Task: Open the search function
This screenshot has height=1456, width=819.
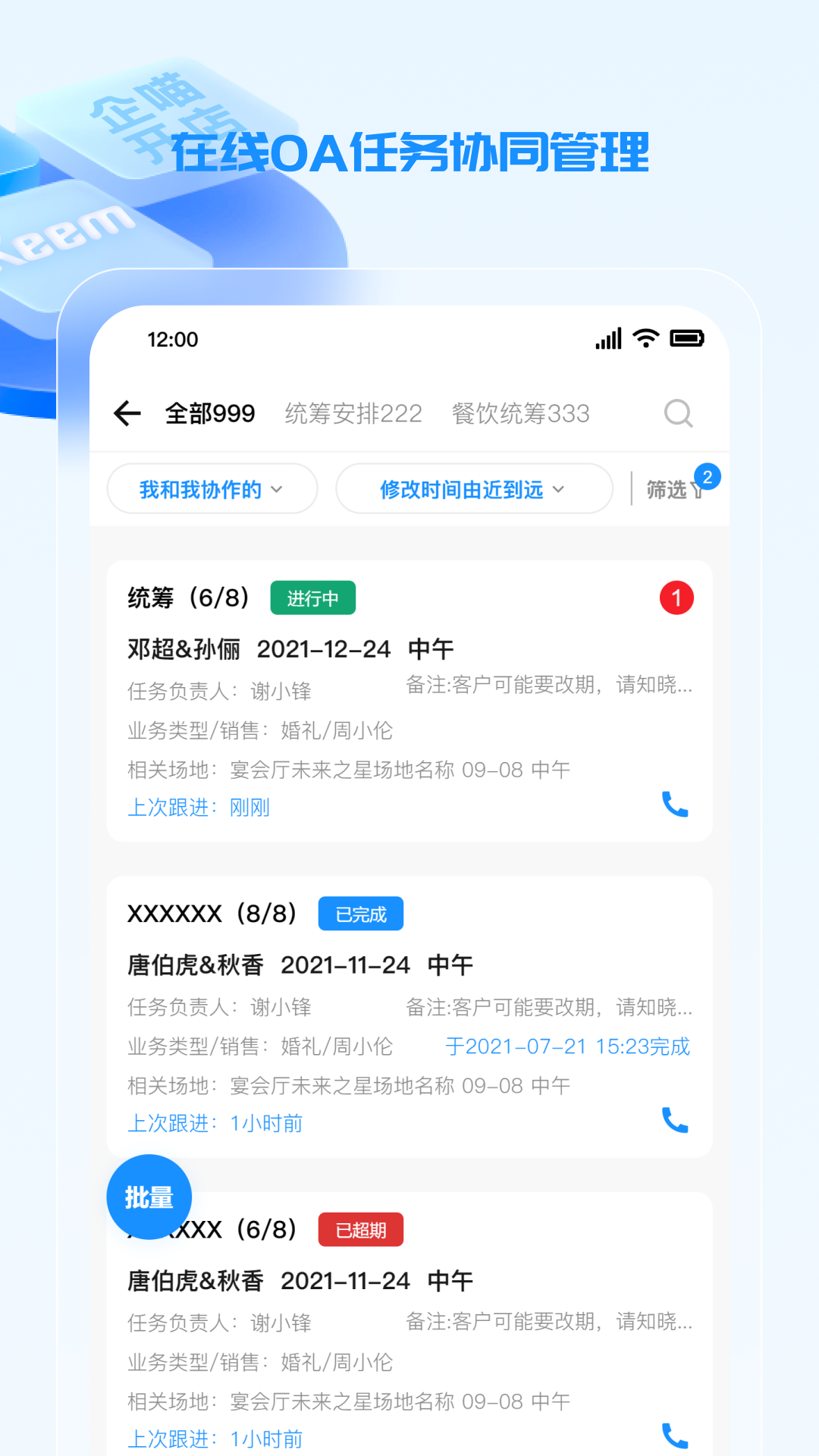Action: [679, 413]
